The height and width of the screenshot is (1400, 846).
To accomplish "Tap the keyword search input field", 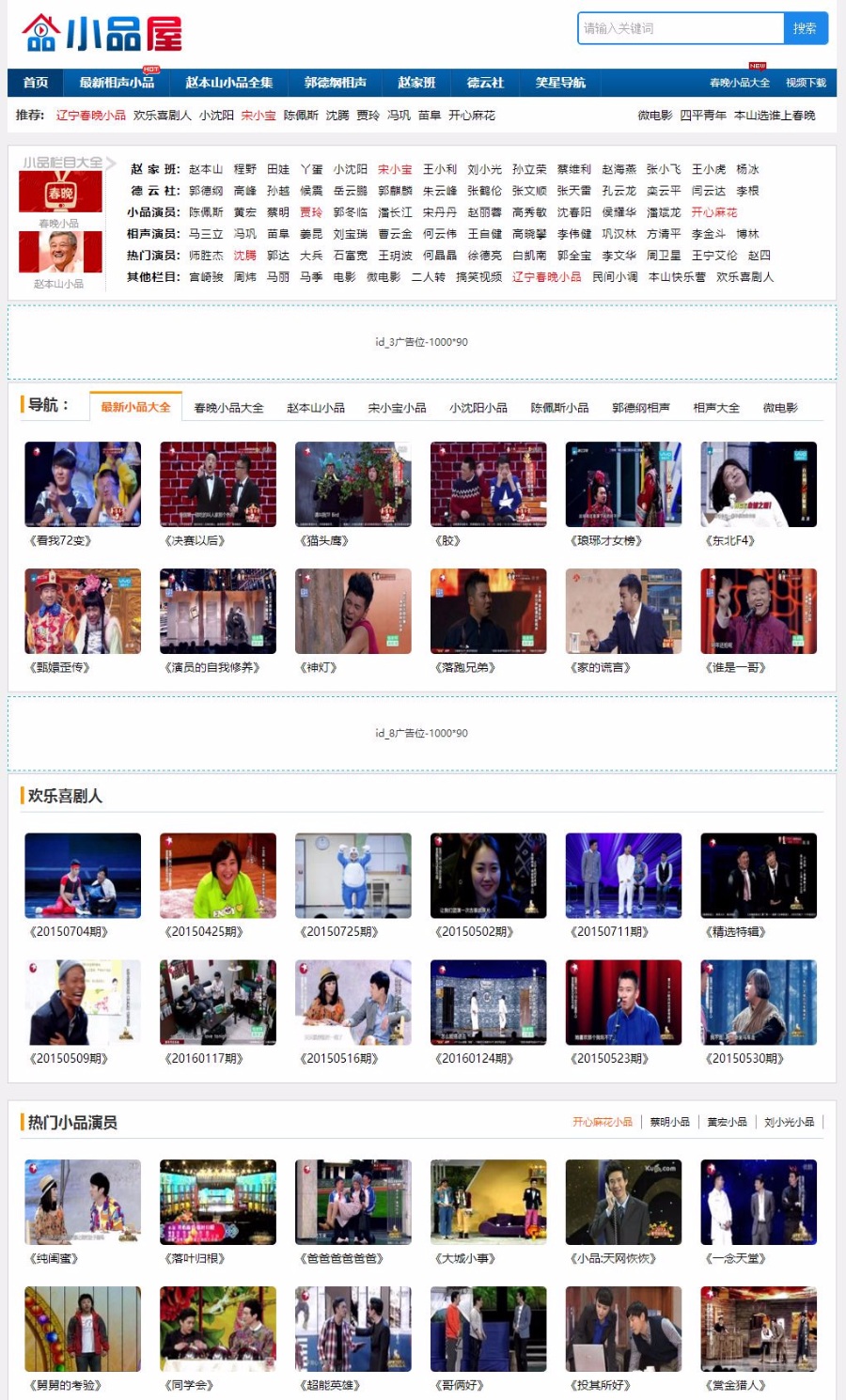I will point(681,28).
